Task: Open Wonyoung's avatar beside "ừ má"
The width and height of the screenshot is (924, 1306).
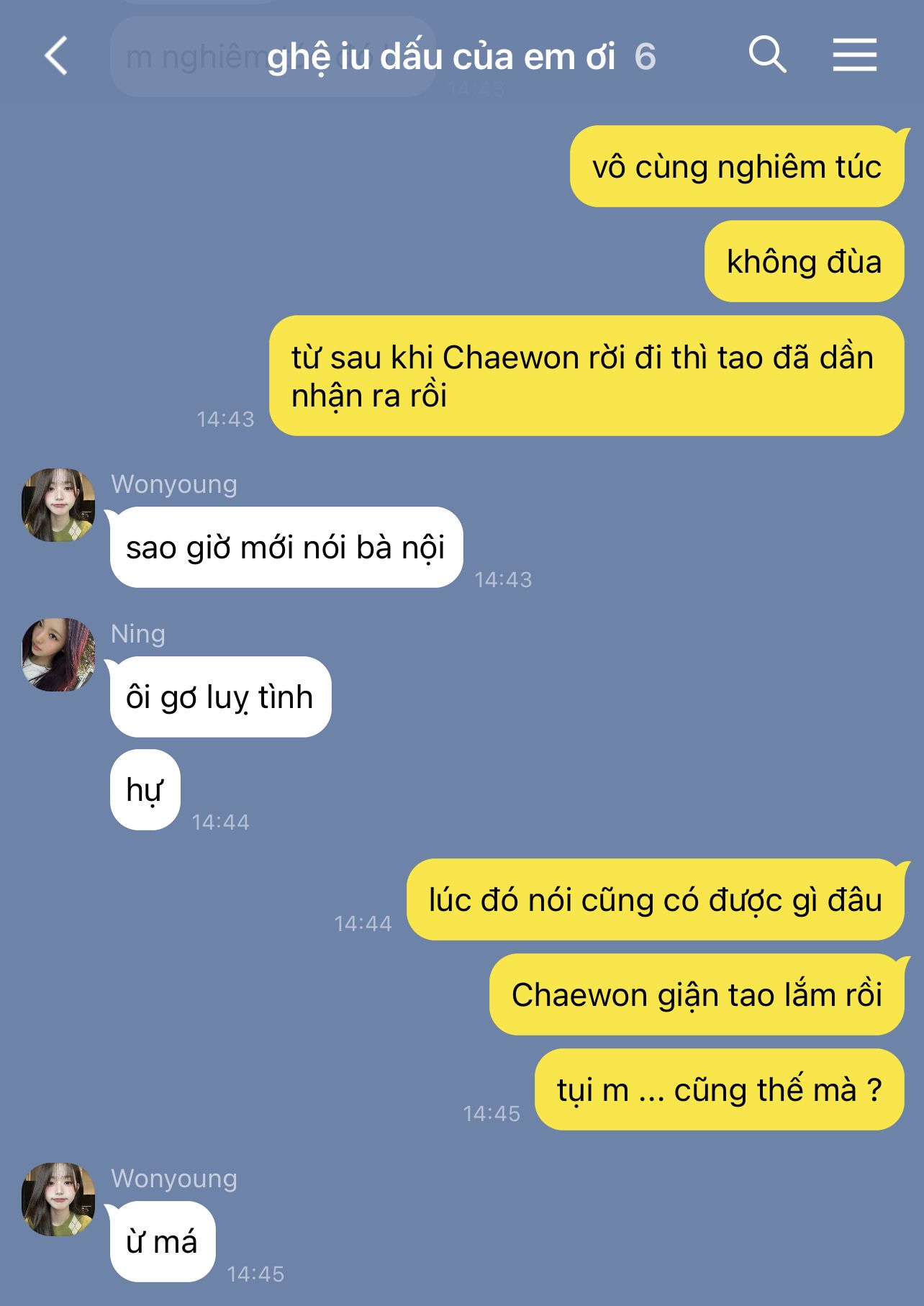Action: pyautogui.click(x=58, y=1200)
